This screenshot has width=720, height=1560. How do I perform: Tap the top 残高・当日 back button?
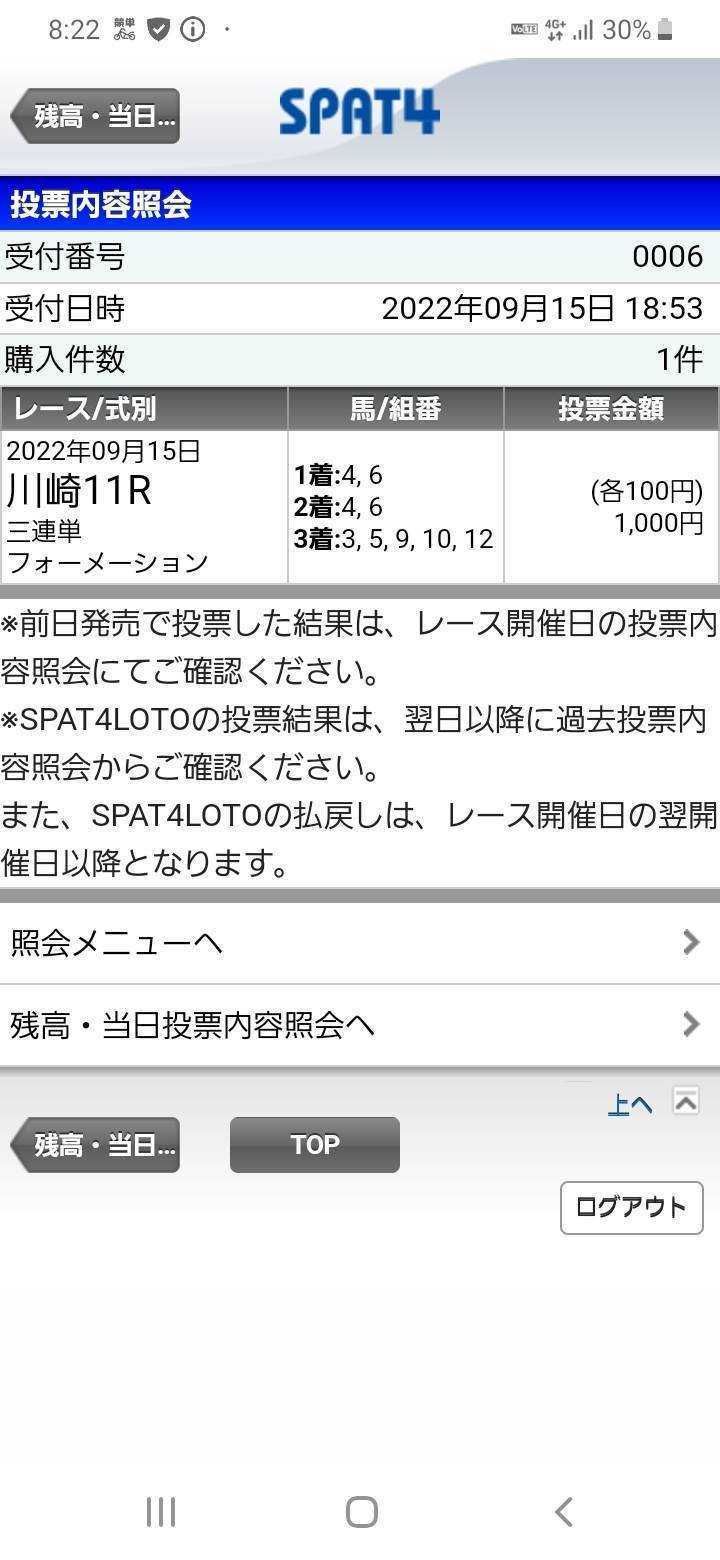[x=95, y=116]
